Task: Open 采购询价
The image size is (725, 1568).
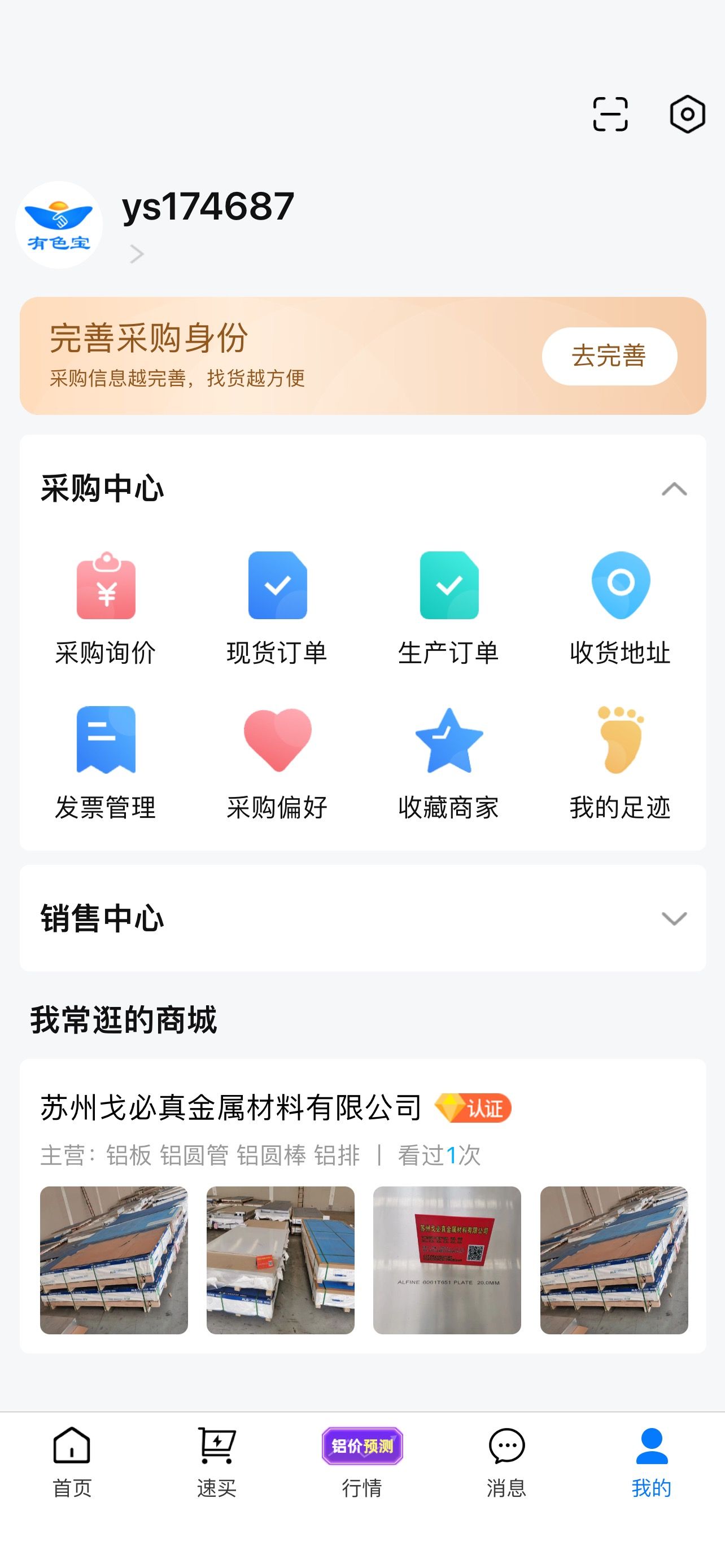Action: [106, 608]
